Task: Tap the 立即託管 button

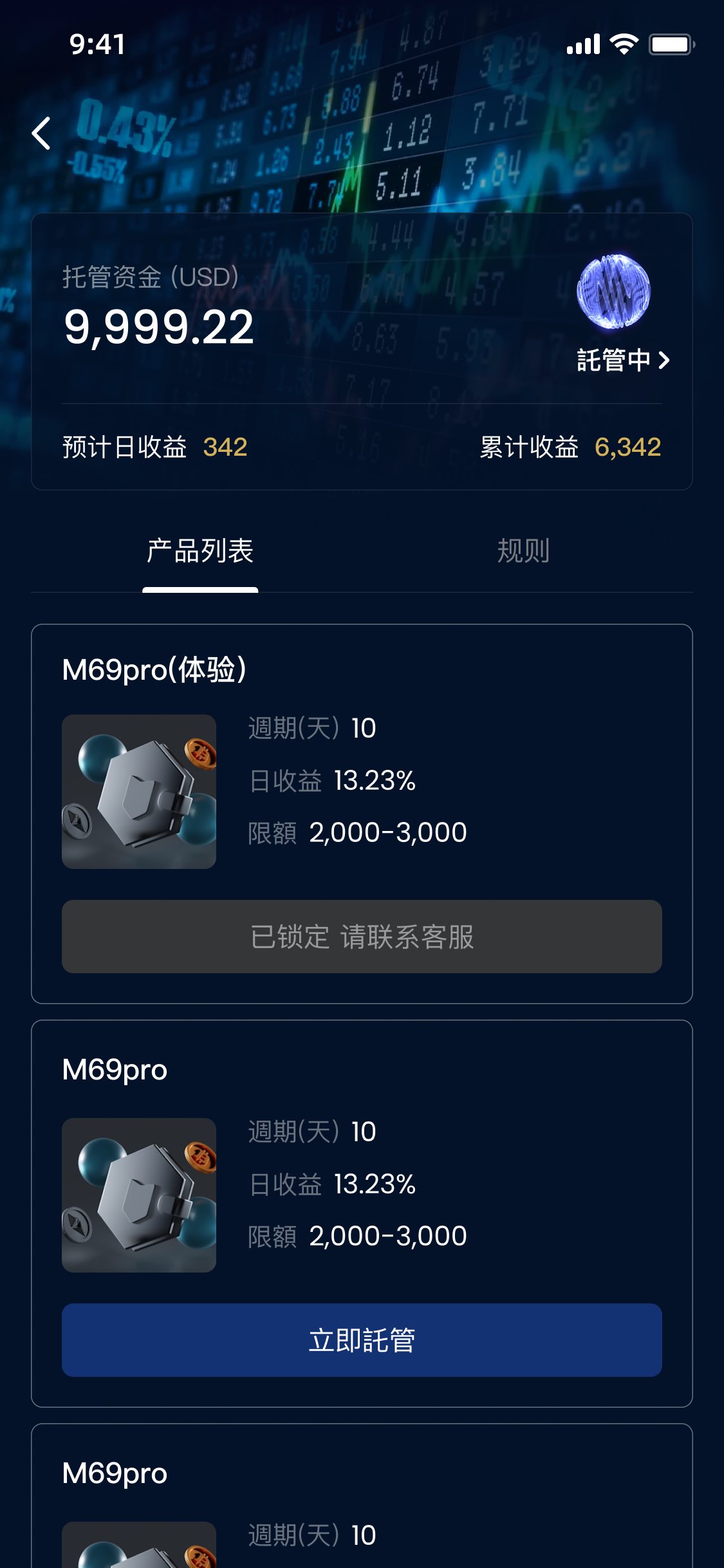Action: click(362, 1340)
